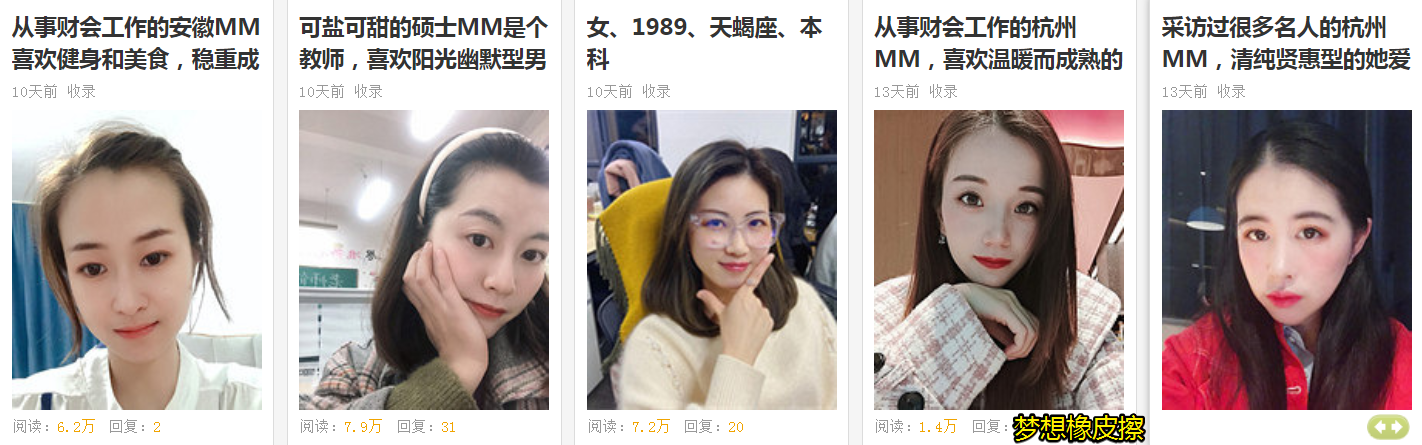1422x445 pixels.
Task: View the photo of the 财会杭州MM post
Action: [998, 259]
